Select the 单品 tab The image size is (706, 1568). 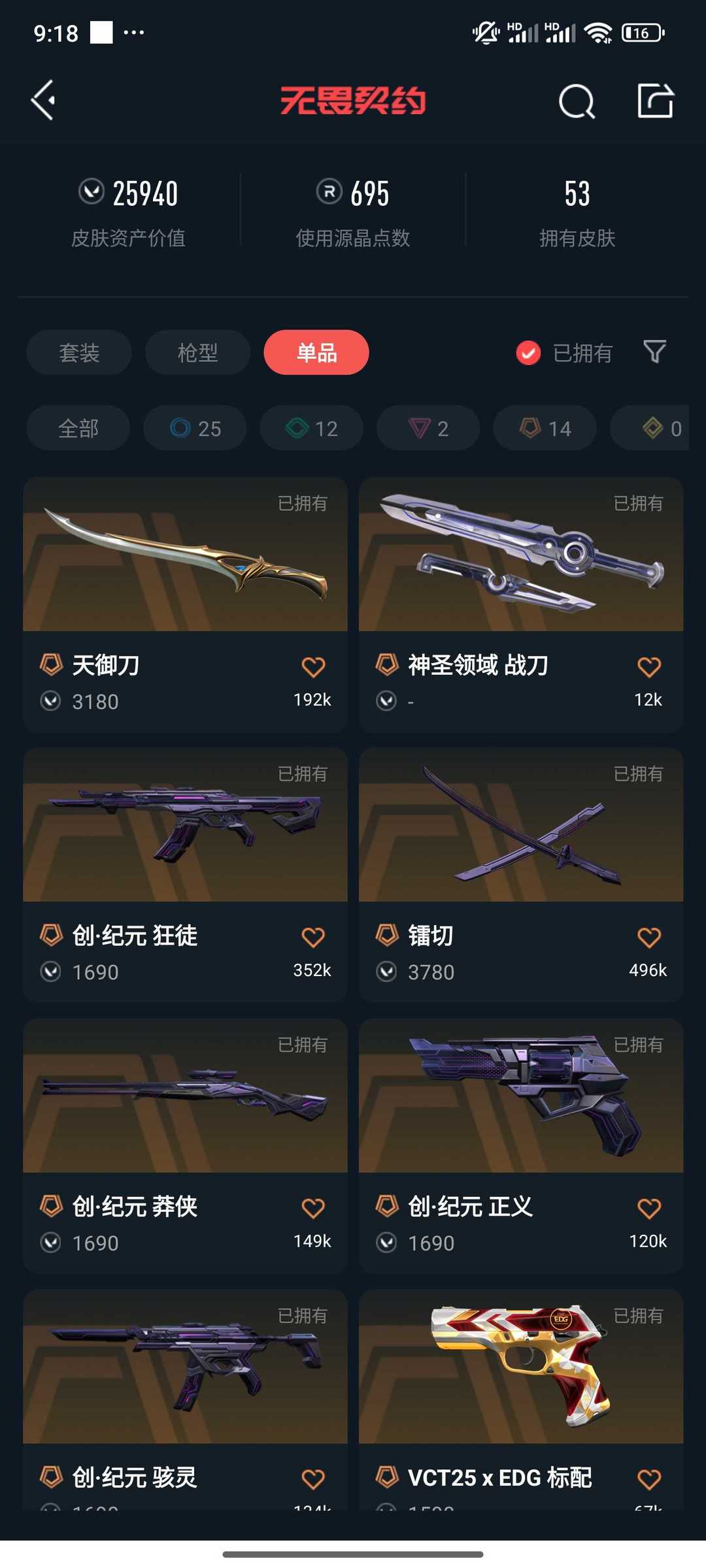tap(316, 352)
